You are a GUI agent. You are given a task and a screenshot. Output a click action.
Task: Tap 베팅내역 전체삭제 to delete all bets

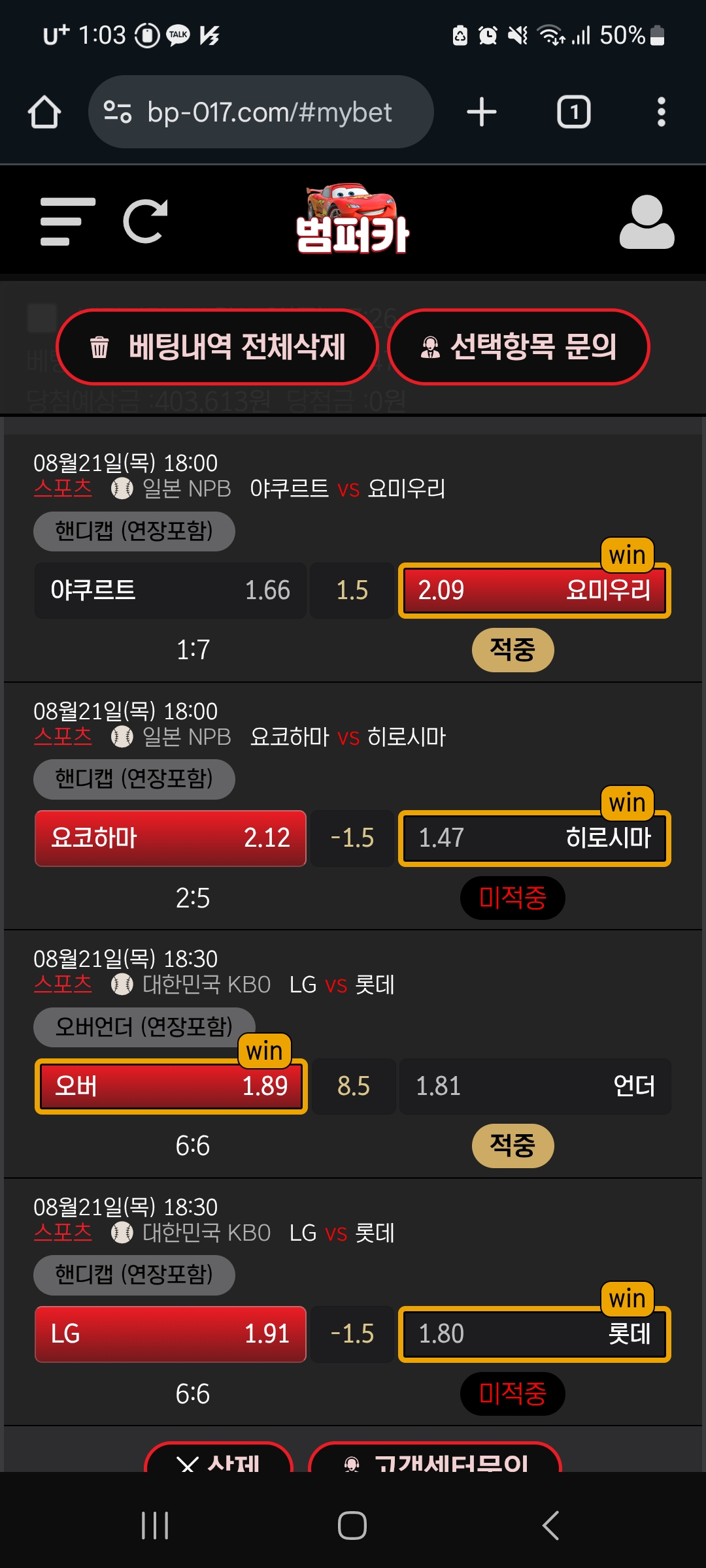coord(218,347)
